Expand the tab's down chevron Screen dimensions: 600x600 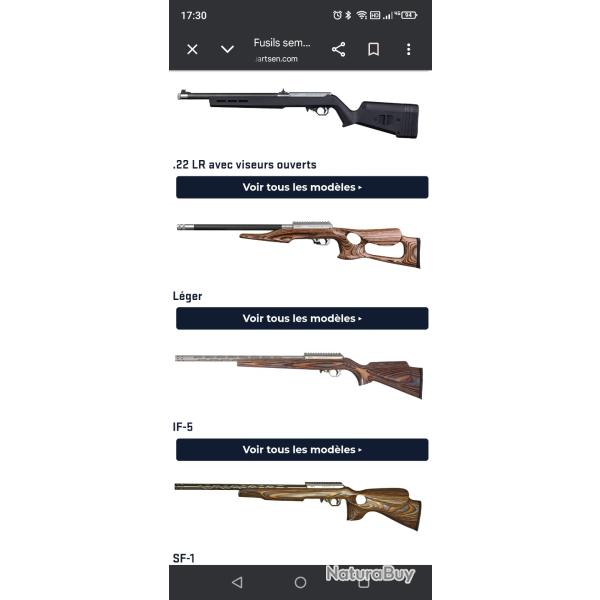click(x=227, y=49)
